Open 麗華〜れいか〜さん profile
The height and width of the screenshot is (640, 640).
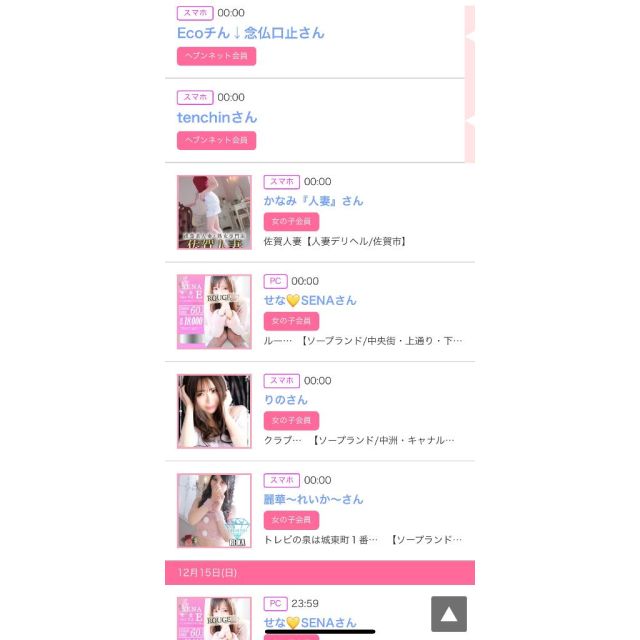point(313,499)
